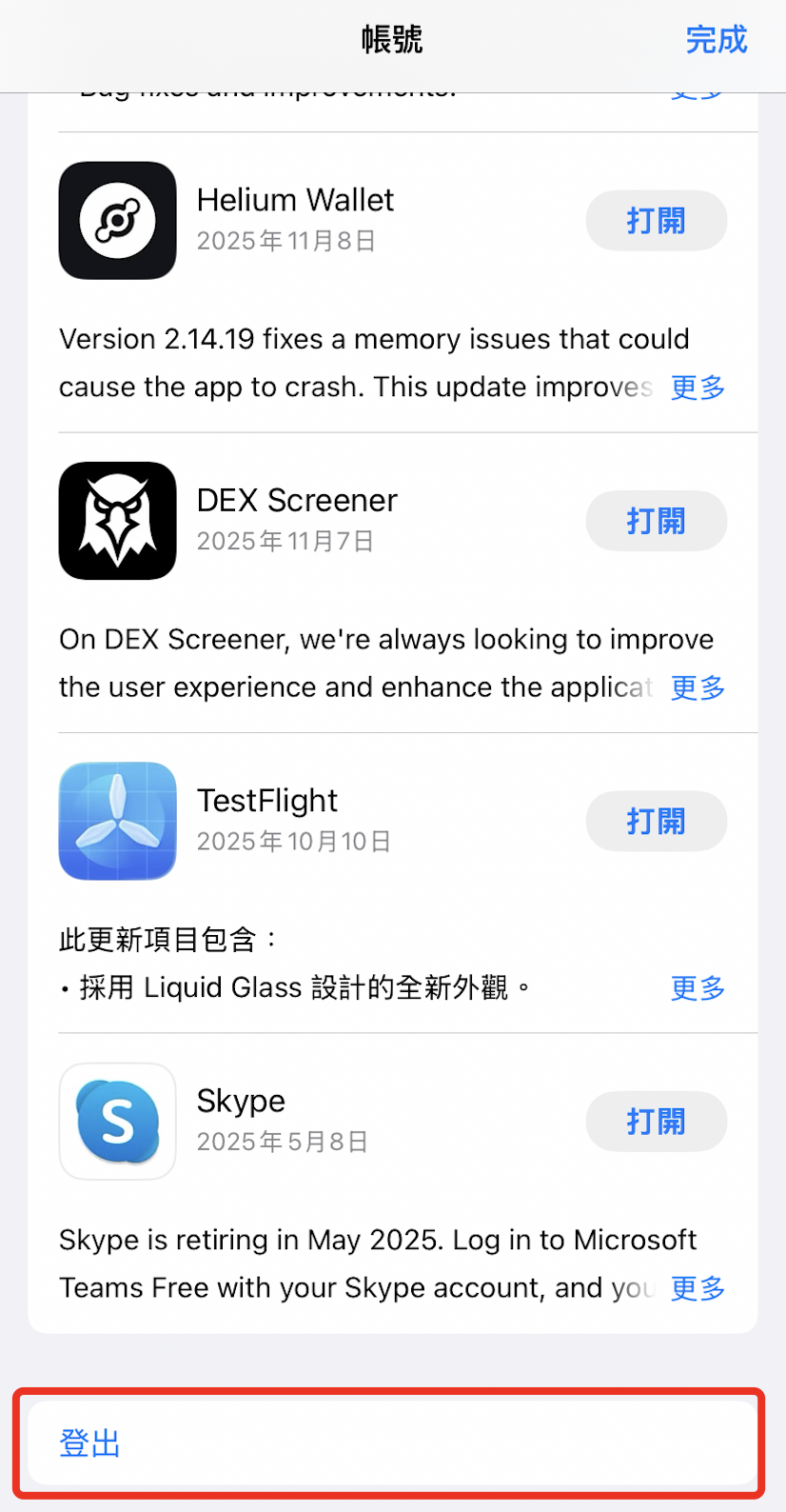
Task: Open Skype using its 打開 button
Action: pyautogui.click(x=656, y=1122)
